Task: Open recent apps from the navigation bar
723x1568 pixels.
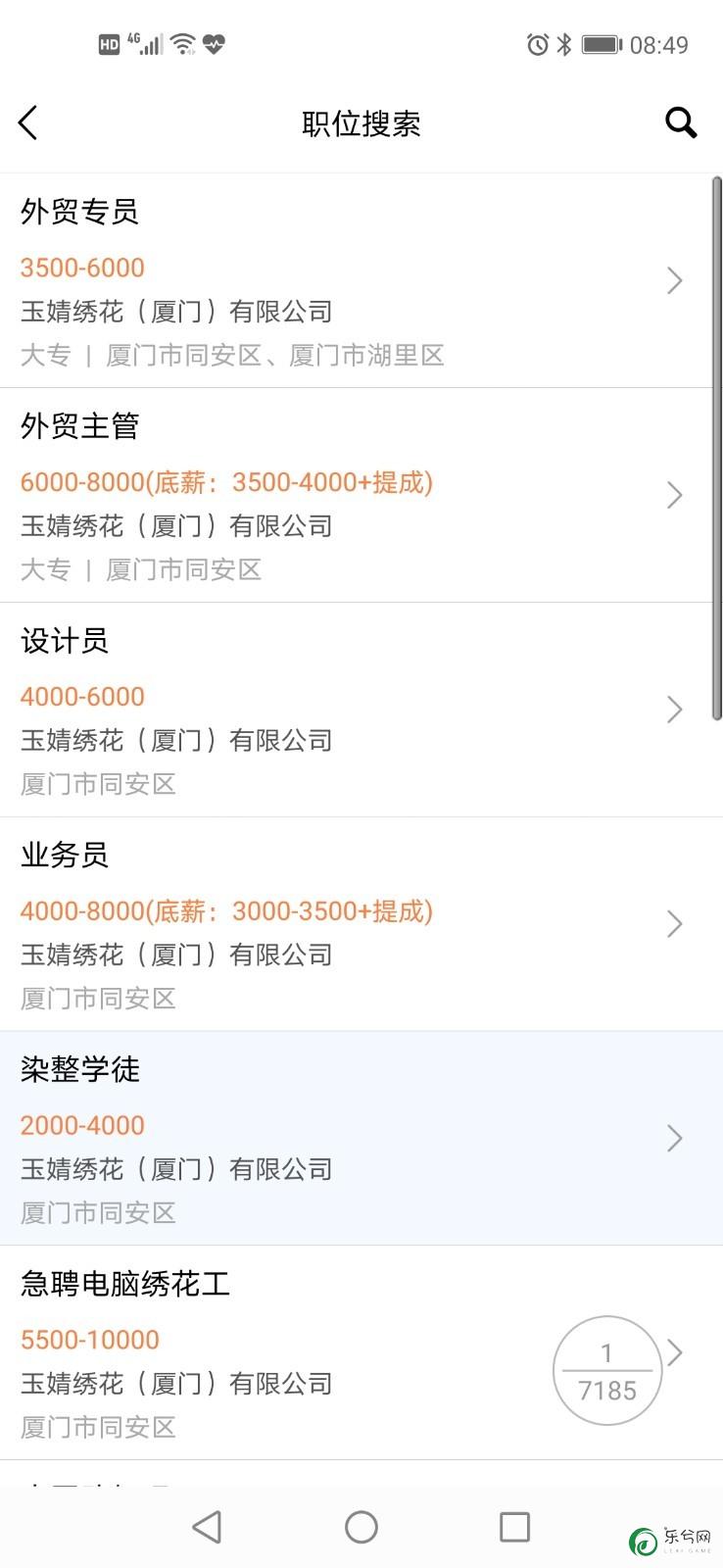Action: [514, 1526]
